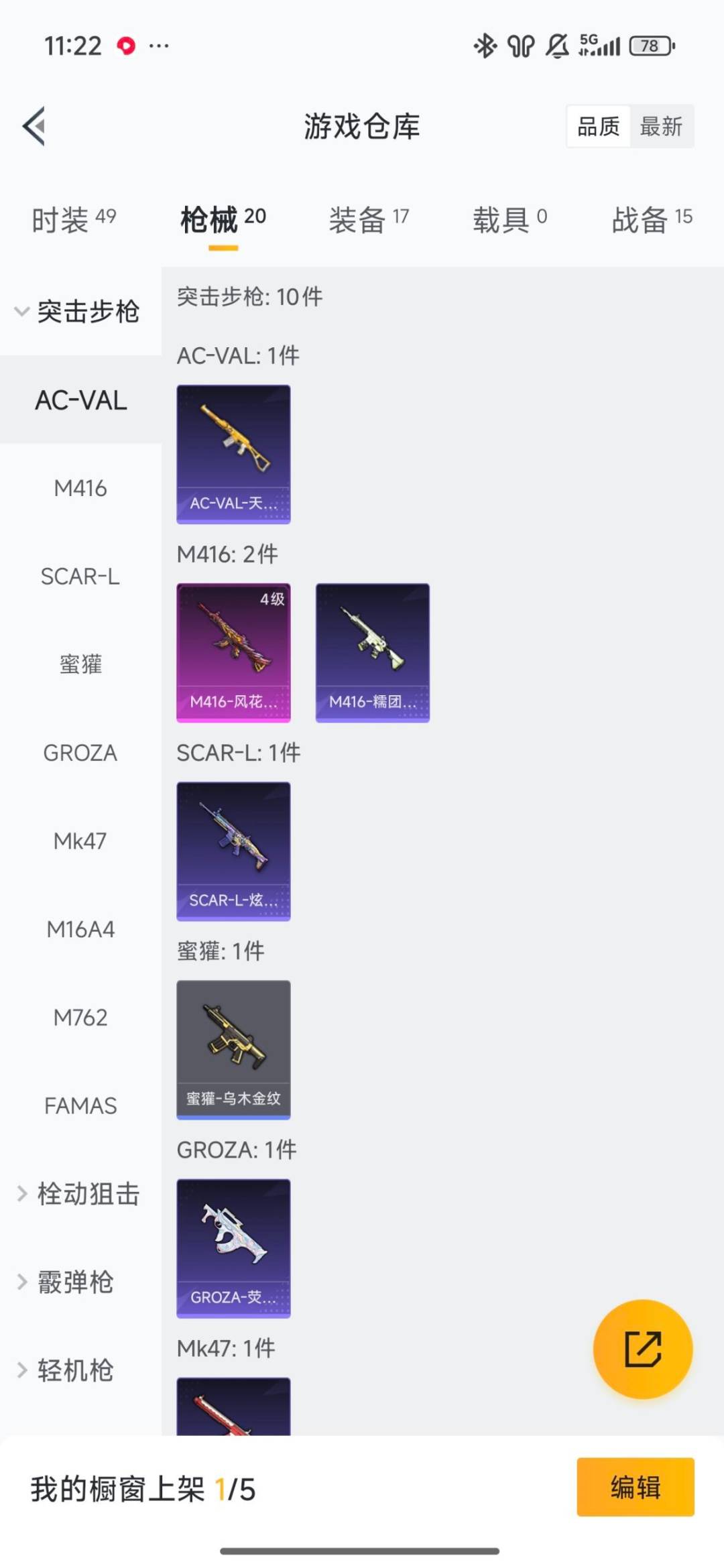Screen dimensions: 724x1568
Task: Select M416 in the side list
Action: point(80,488)
